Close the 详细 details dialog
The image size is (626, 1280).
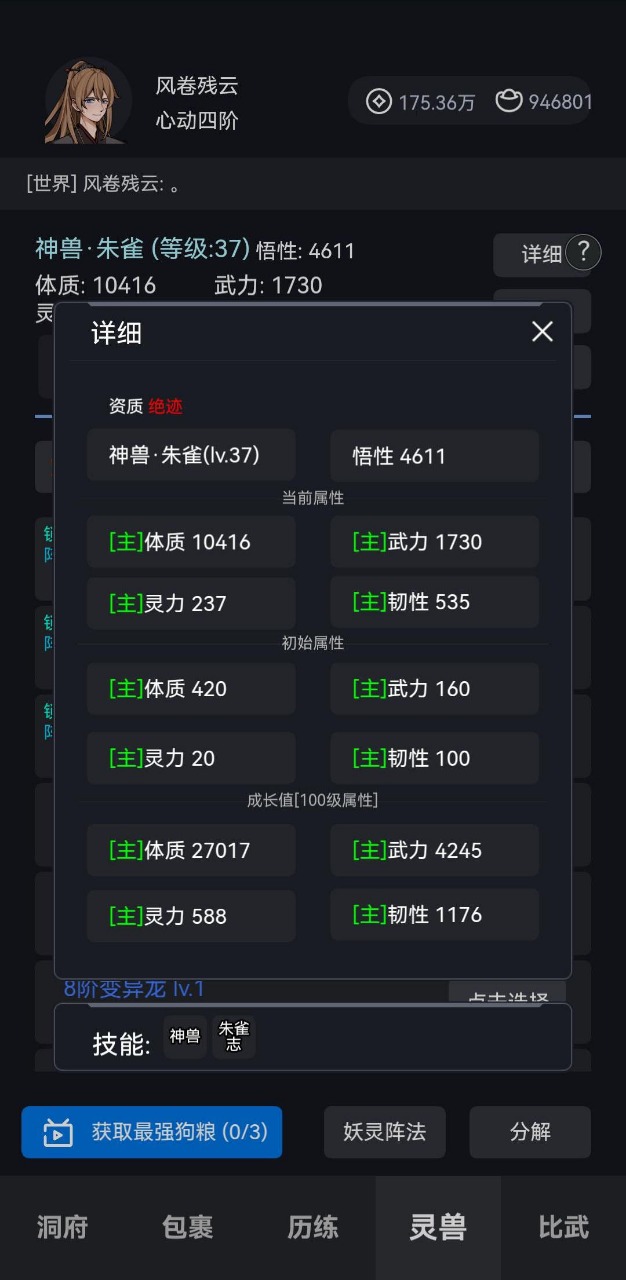(x=542, y=332)
